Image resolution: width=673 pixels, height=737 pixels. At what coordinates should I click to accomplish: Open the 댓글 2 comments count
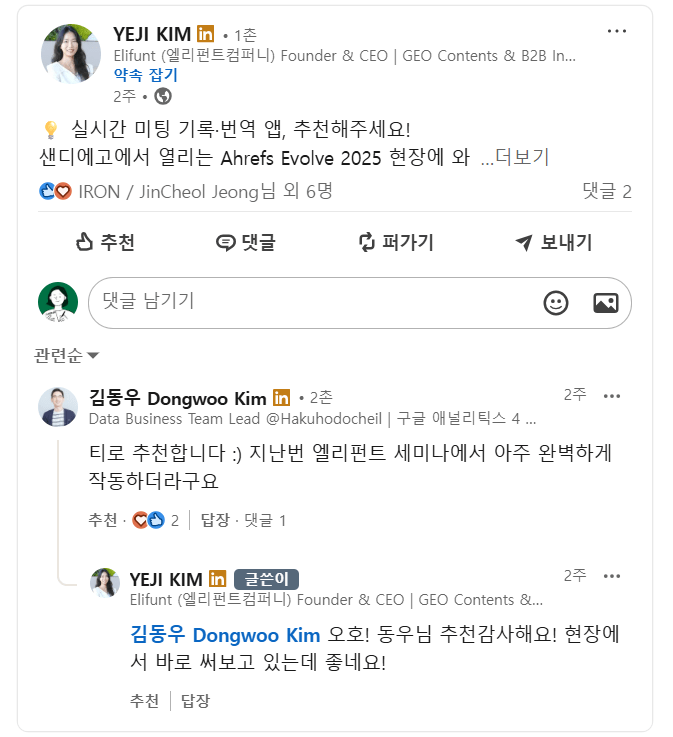click(x=606, y=191)
